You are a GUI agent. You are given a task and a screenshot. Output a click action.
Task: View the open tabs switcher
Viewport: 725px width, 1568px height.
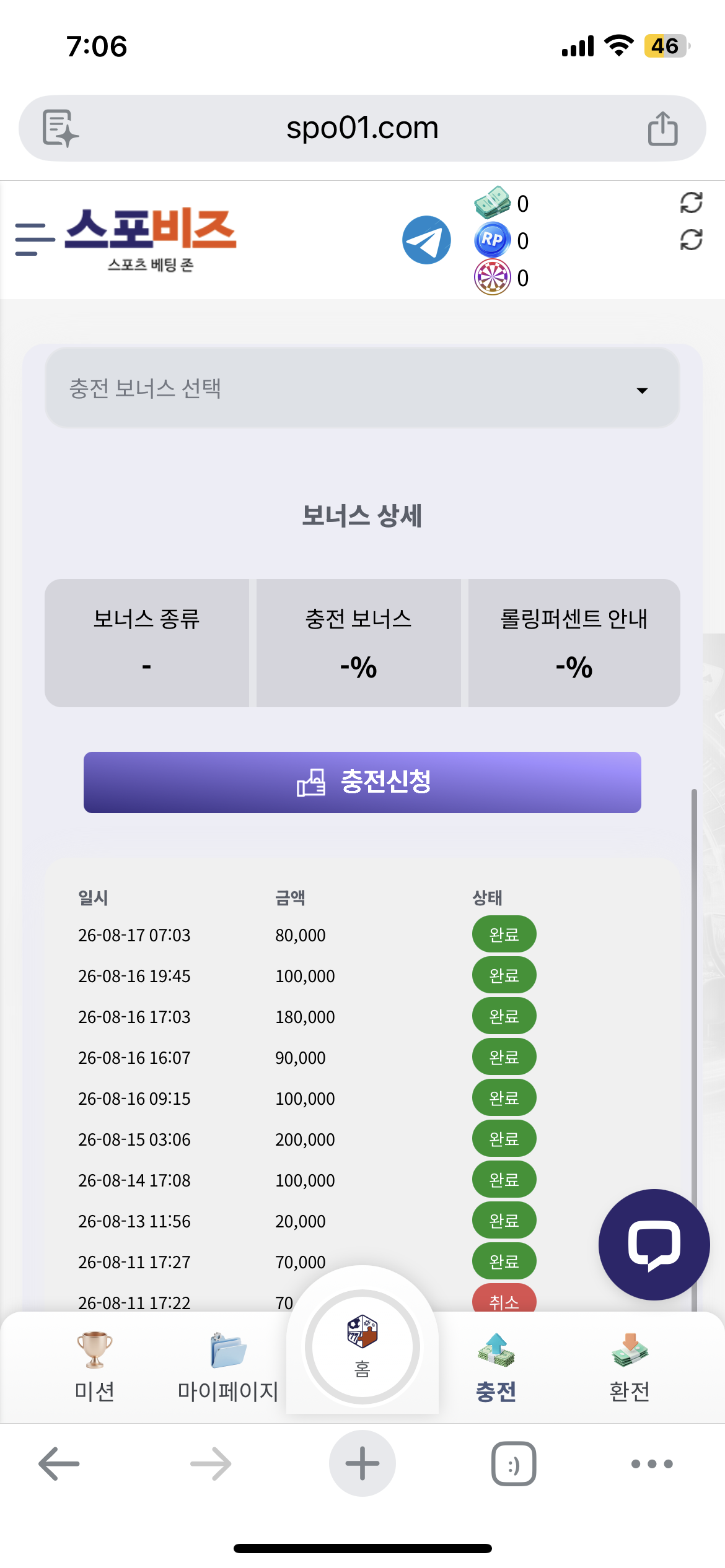coord(514,1464)
